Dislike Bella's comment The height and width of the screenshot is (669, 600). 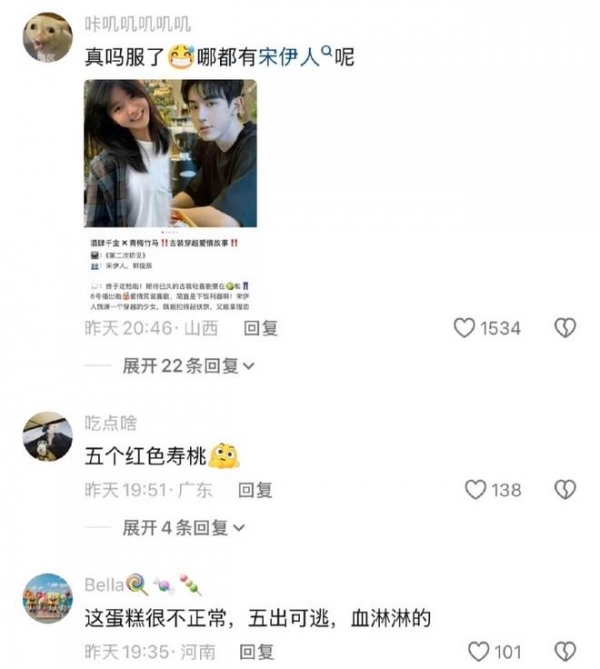pyautogui.click(x=566, y=652)
